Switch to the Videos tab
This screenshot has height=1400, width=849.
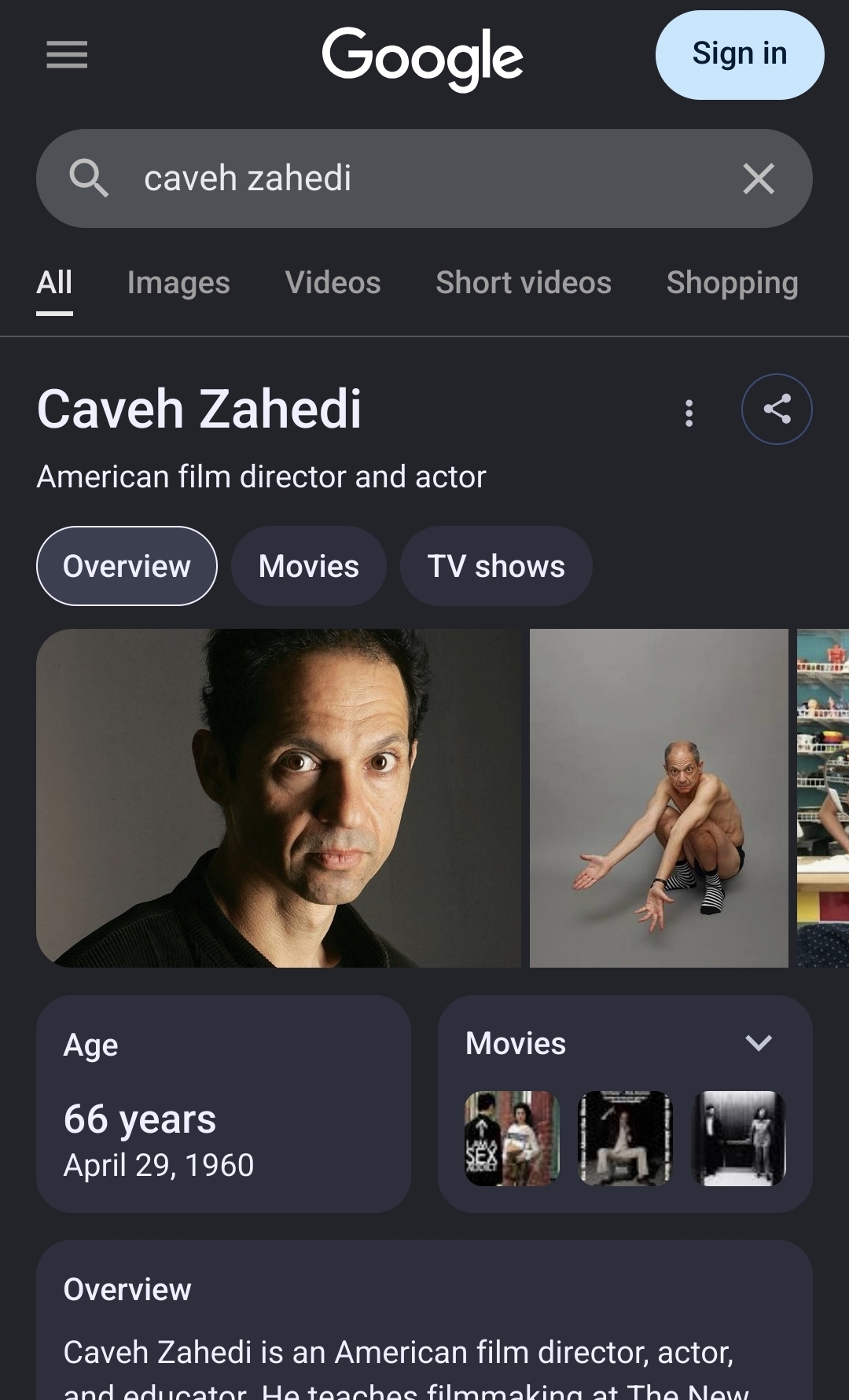333,283
